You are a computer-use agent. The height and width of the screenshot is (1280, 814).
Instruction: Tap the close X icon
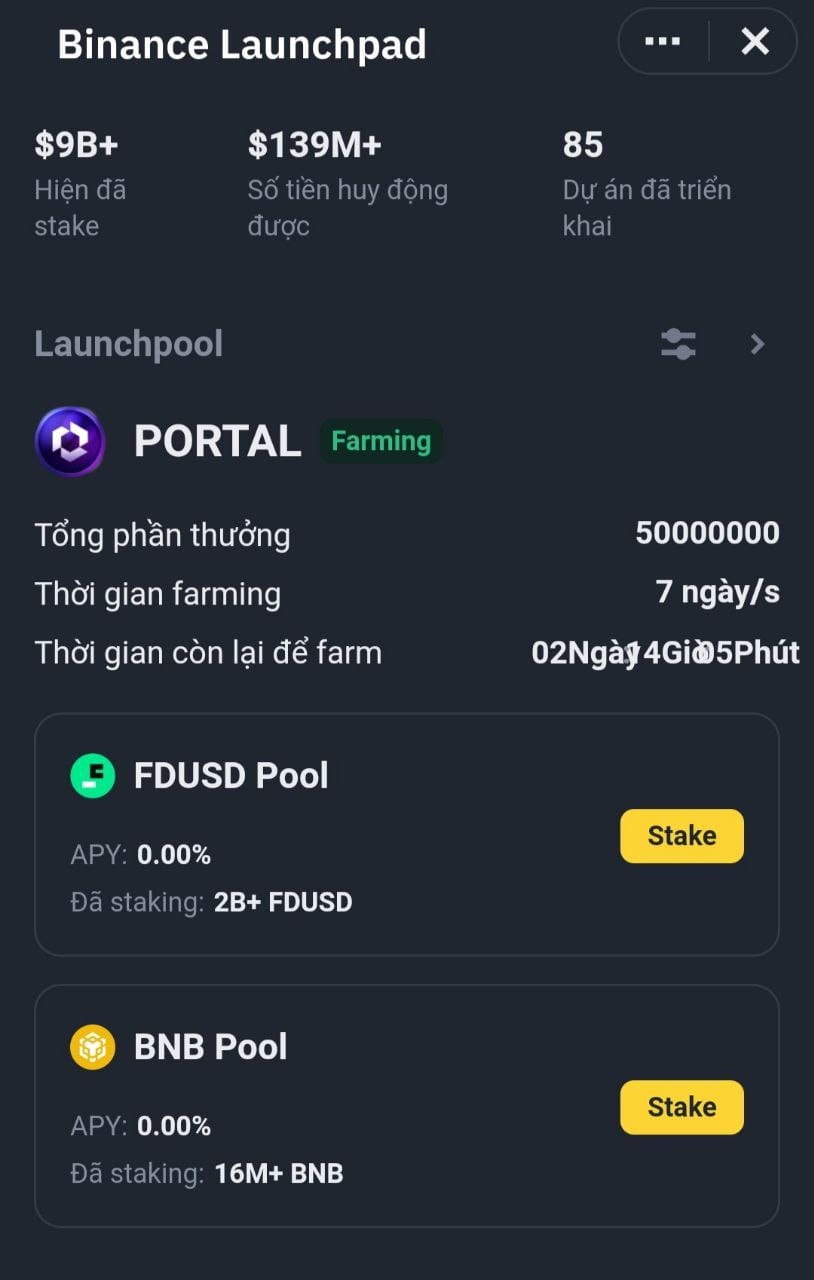pos(755,41)
